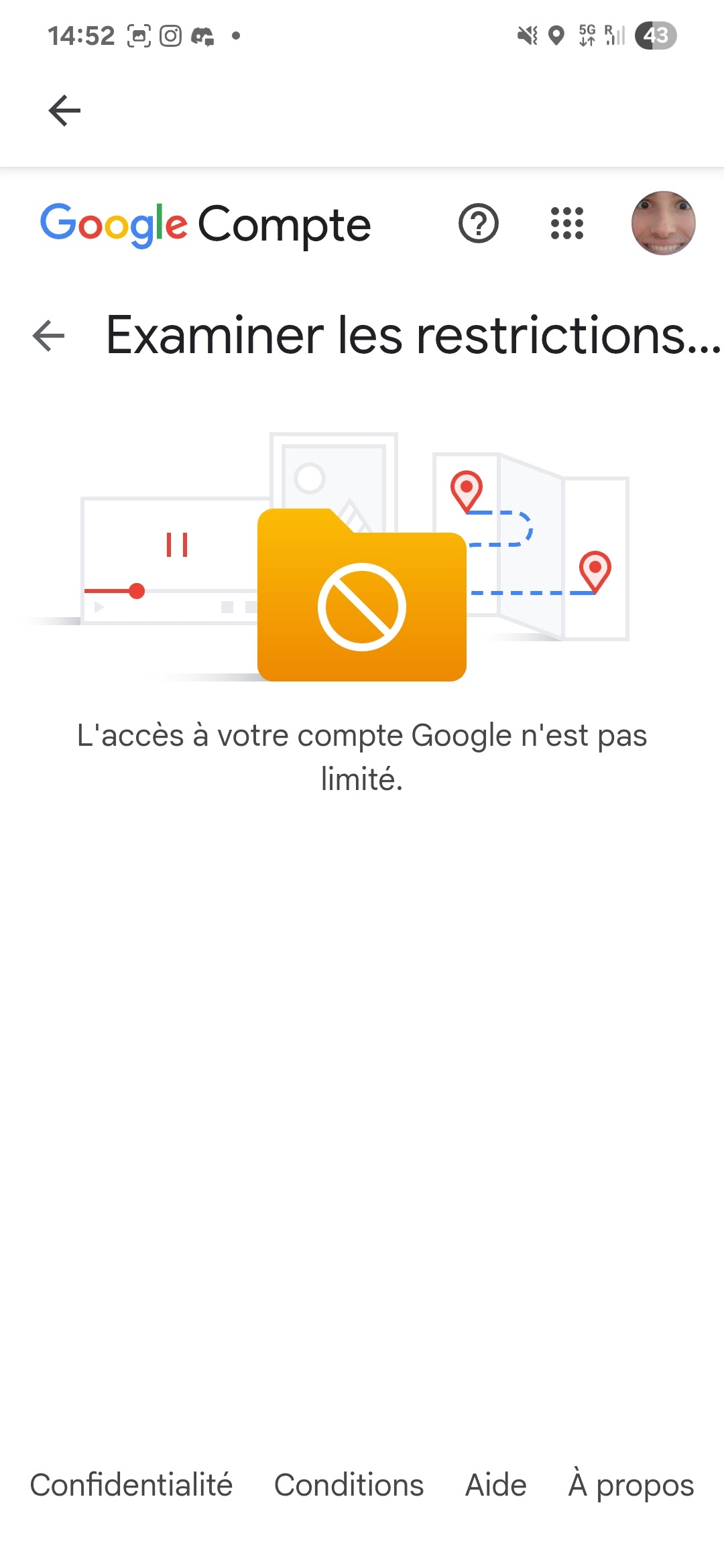Open the account profile picture
The image size is (724, 1568).
point(663,223)
